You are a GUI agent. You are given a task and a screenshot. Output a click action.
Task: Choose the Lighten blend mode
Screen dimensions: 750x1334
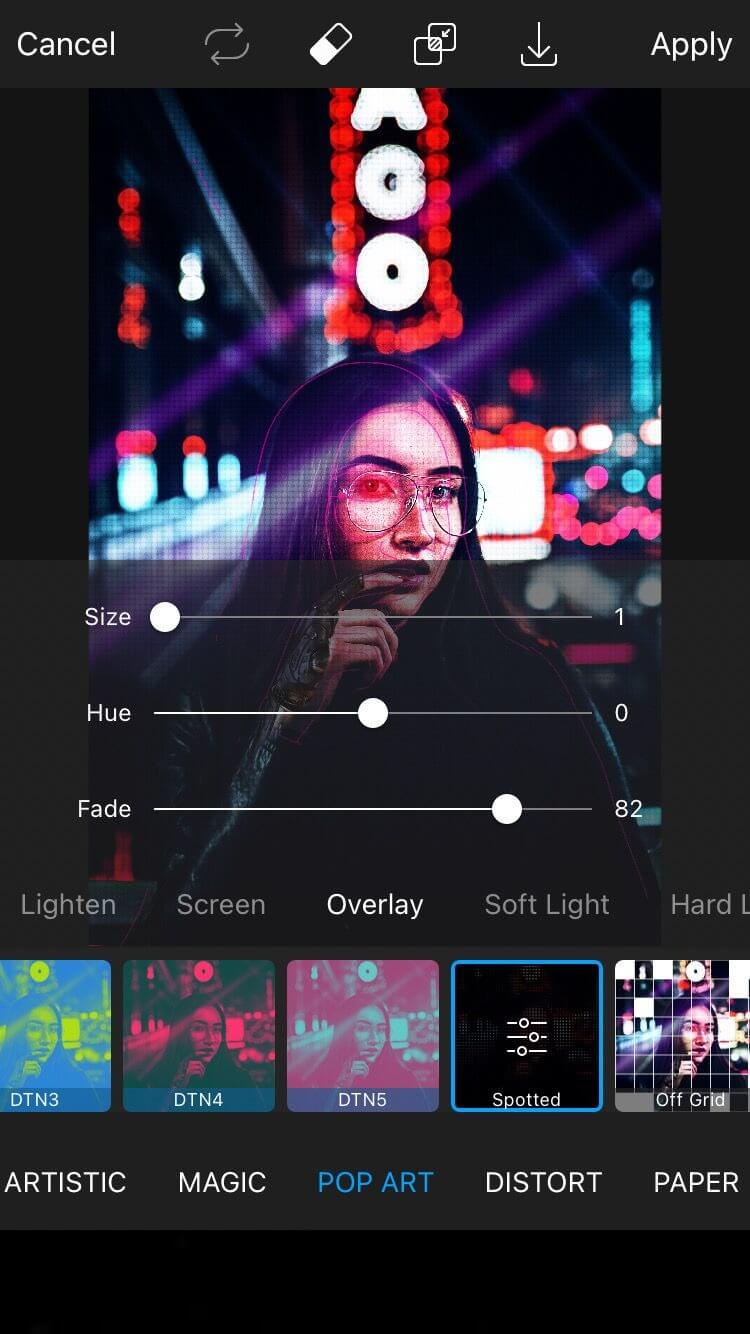click(x=68, y=905)
